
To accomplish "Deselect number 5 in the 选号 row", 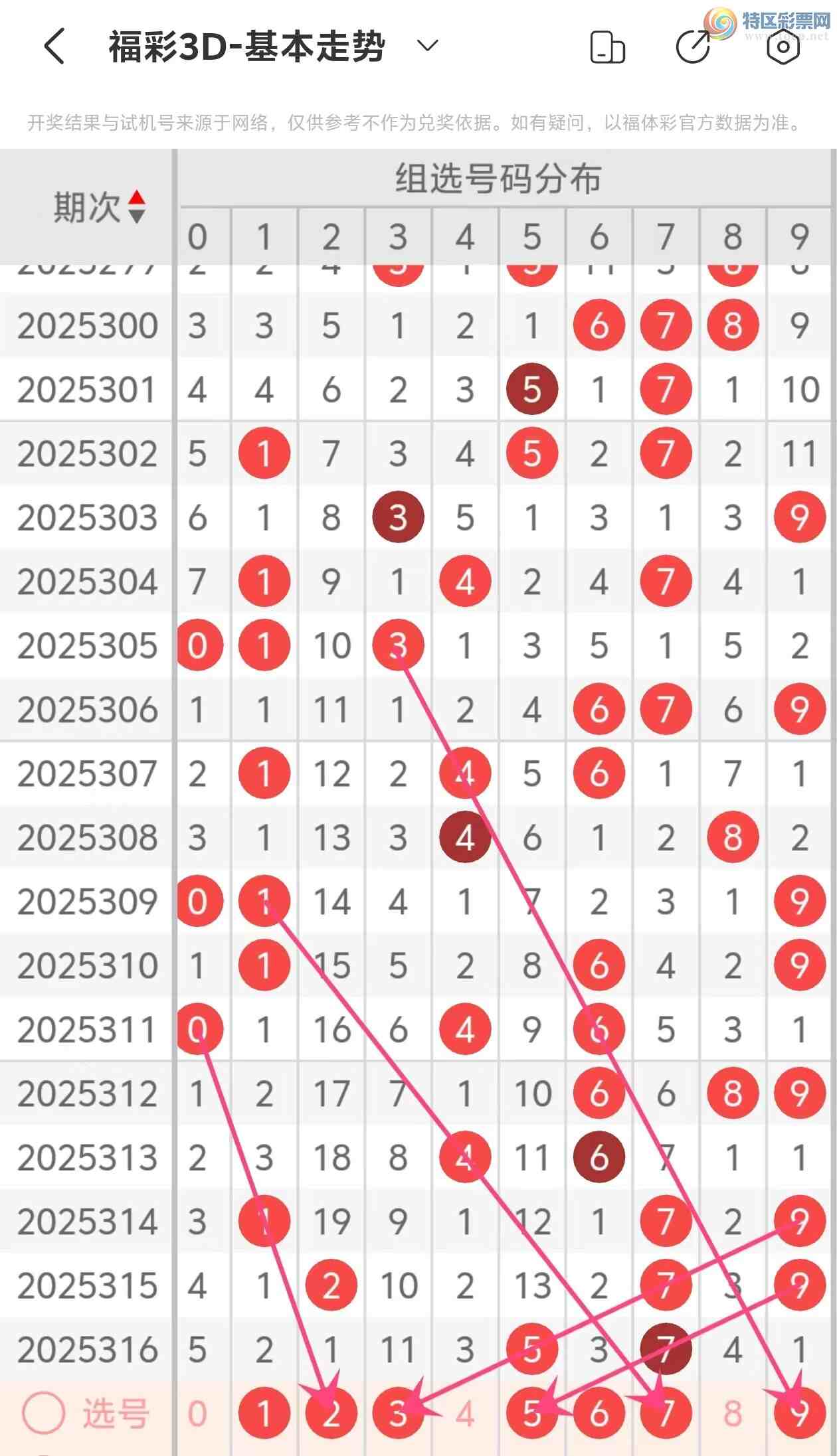I will coord(531,1414).
